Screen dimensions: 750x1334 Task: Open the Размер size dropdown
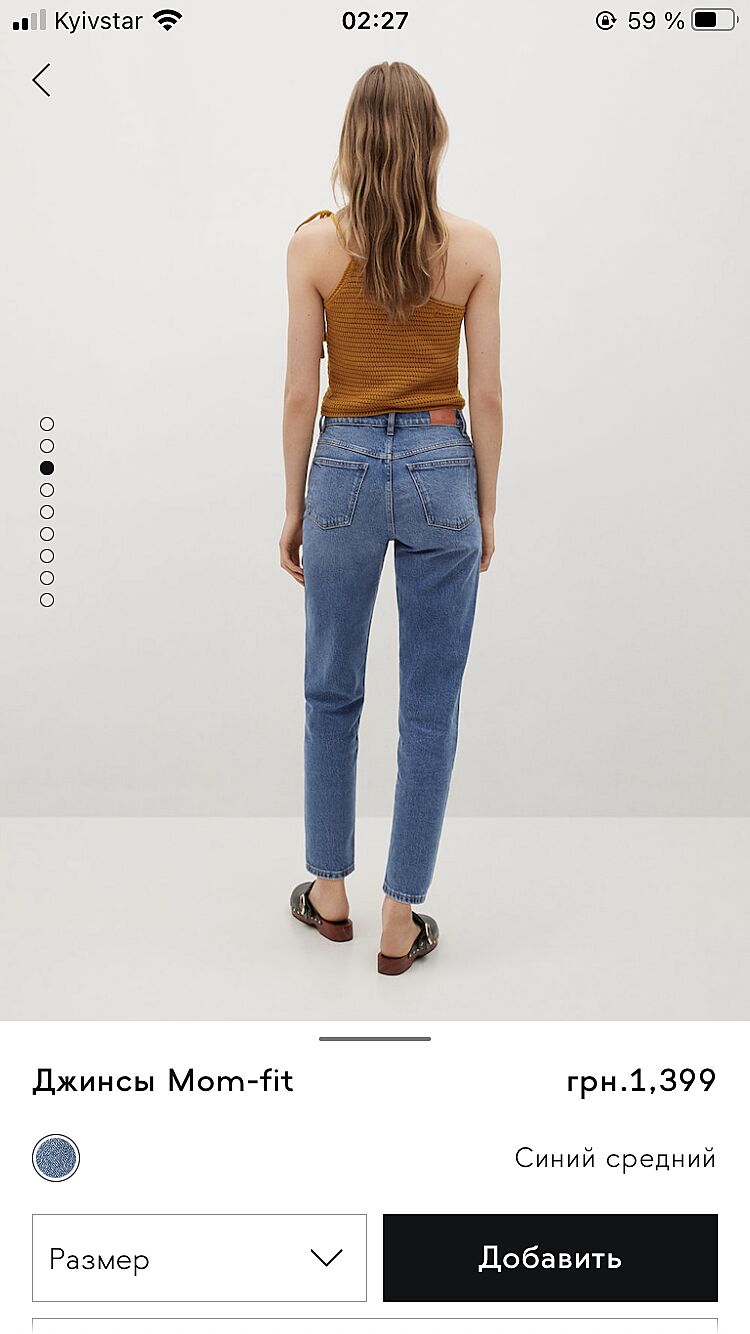coord(199,1258)
